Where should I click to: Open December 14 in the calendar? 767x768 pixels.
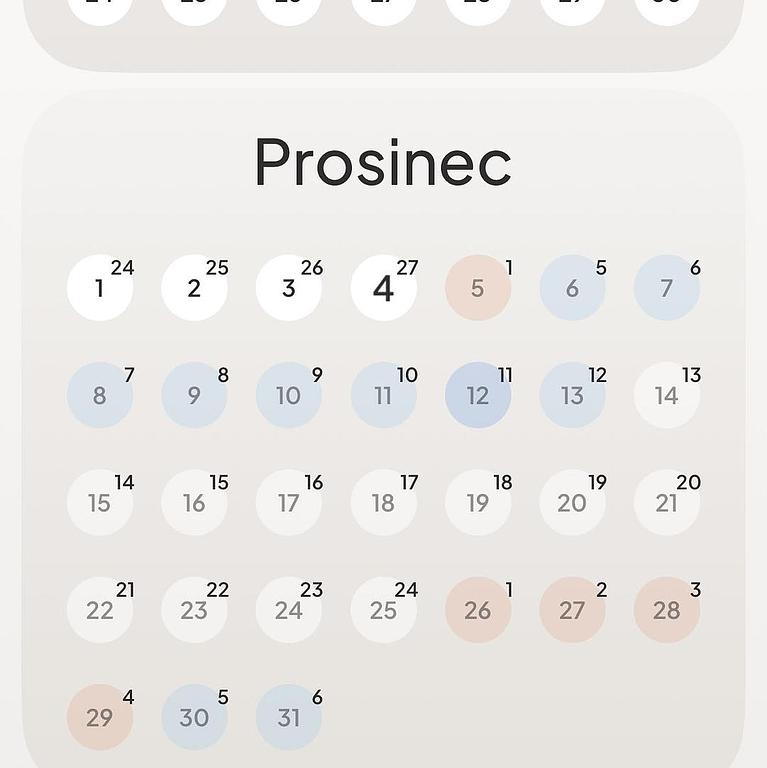coord(667,395)
